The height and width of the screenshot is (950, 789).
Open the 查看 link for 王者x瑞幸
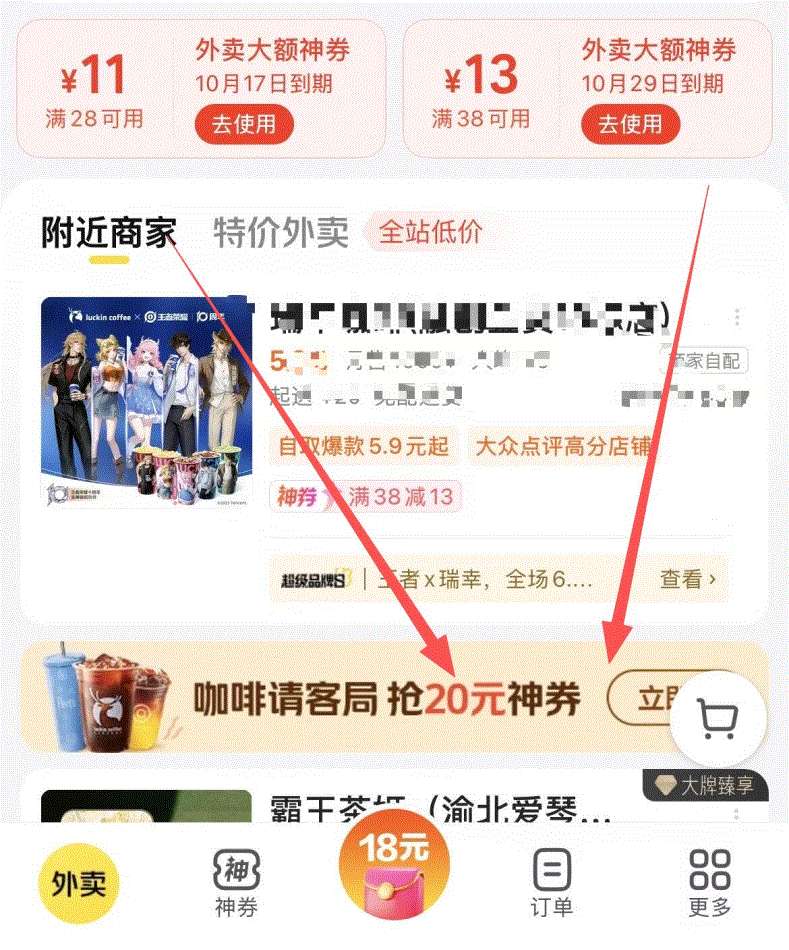point(679,578)
